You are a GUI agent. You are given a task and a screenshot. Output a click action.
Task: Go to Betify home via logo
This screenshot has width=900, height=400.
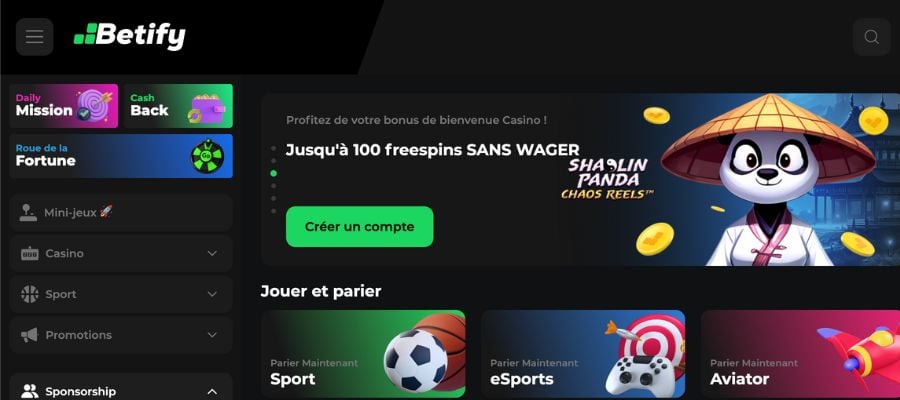[130, 36]
